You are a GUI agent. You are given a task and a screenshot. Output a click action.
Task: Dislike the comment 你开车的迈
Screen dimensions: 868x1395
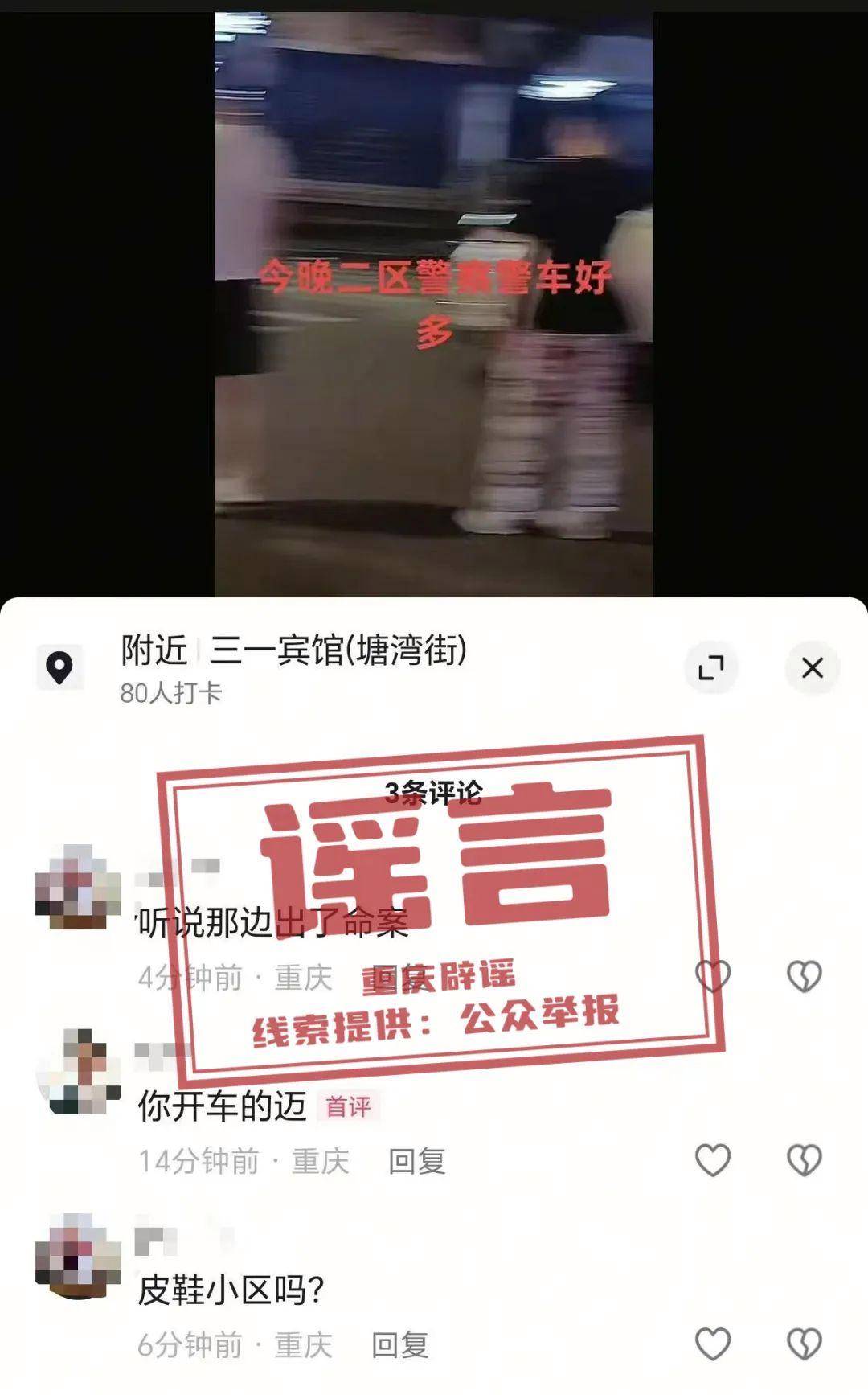[804, 1160]
